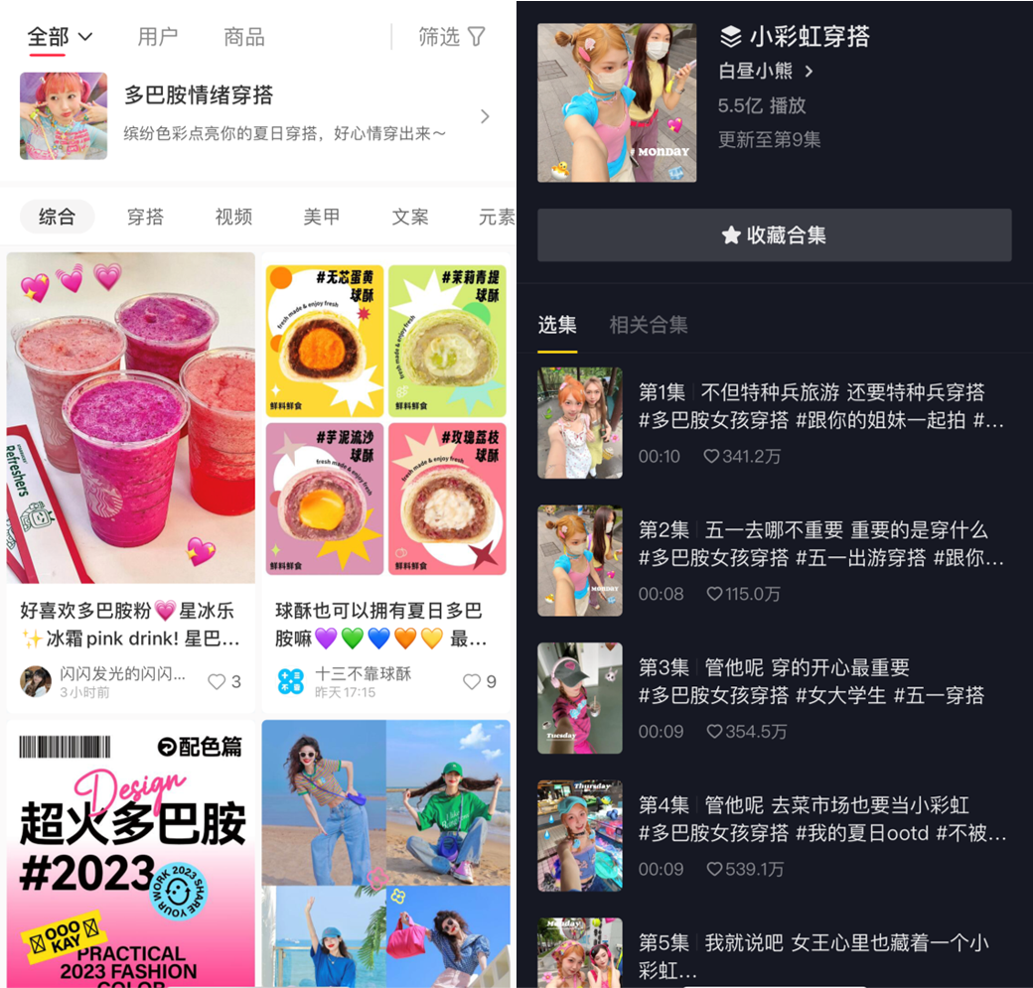Select the 文案 category chip

click(410, 217)
